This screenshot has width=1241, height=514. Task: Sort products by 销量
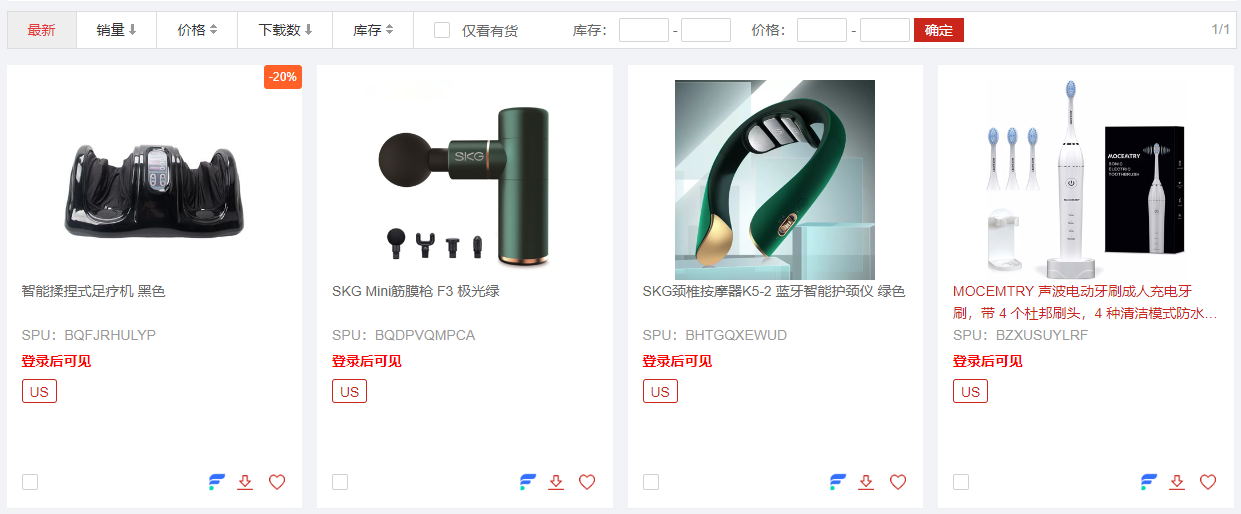(116, 30)
